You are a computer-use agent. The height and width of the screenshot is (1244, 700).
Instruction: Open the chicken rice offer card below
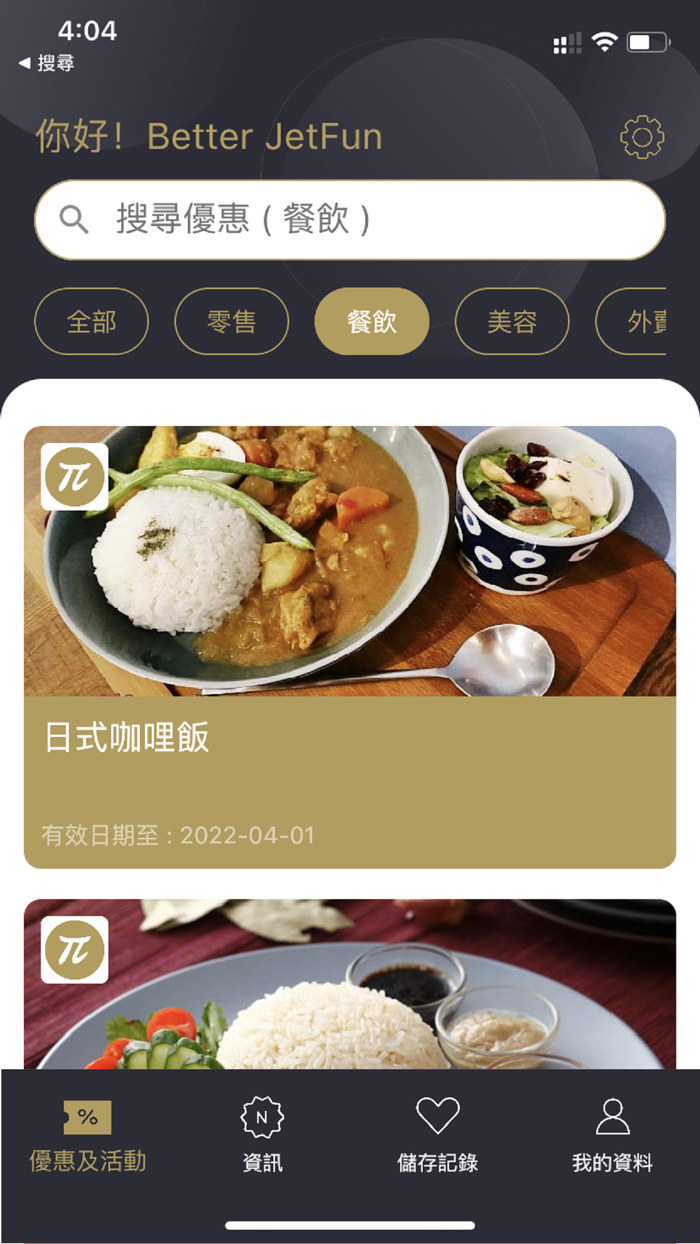pos(350,984)
